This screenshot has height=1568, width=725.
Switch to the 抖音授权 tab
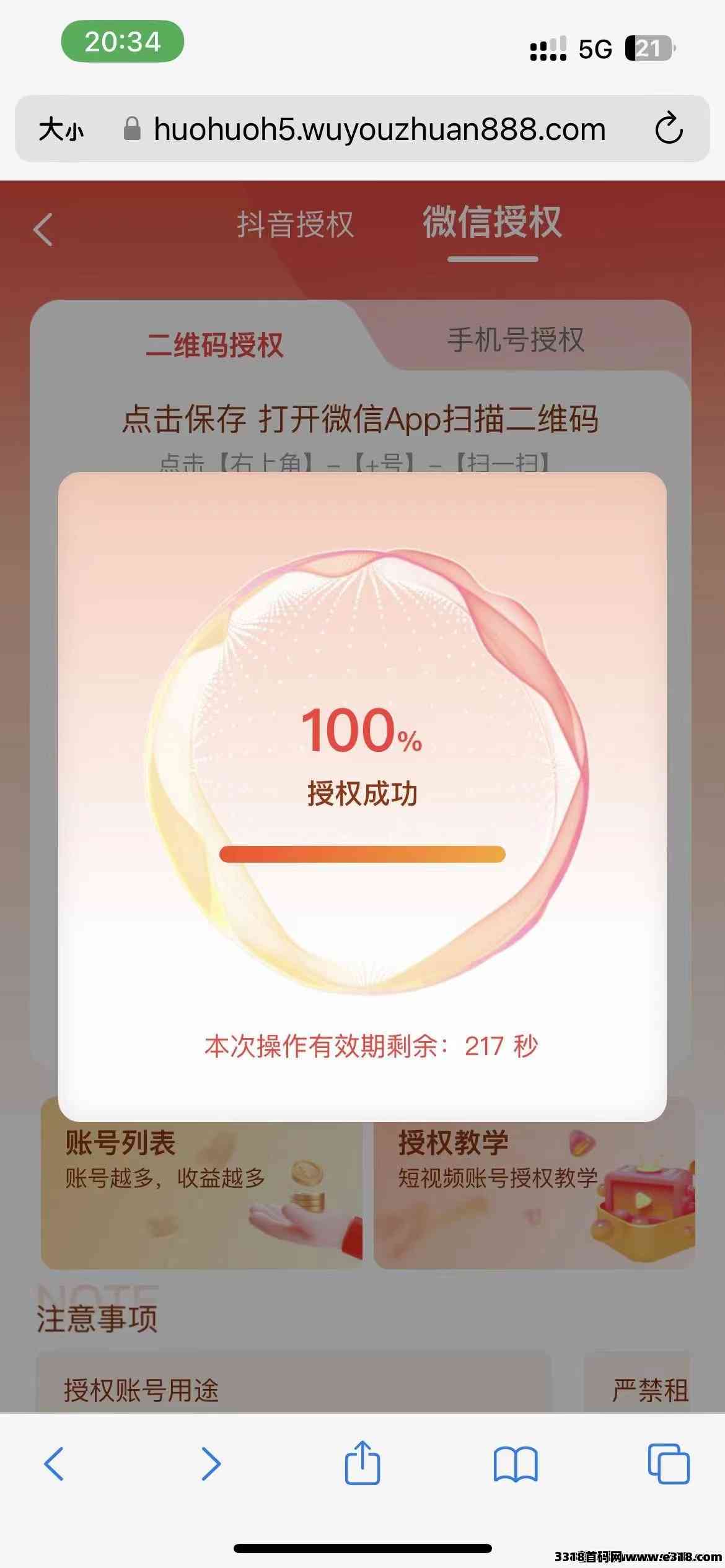pos(295,224)
